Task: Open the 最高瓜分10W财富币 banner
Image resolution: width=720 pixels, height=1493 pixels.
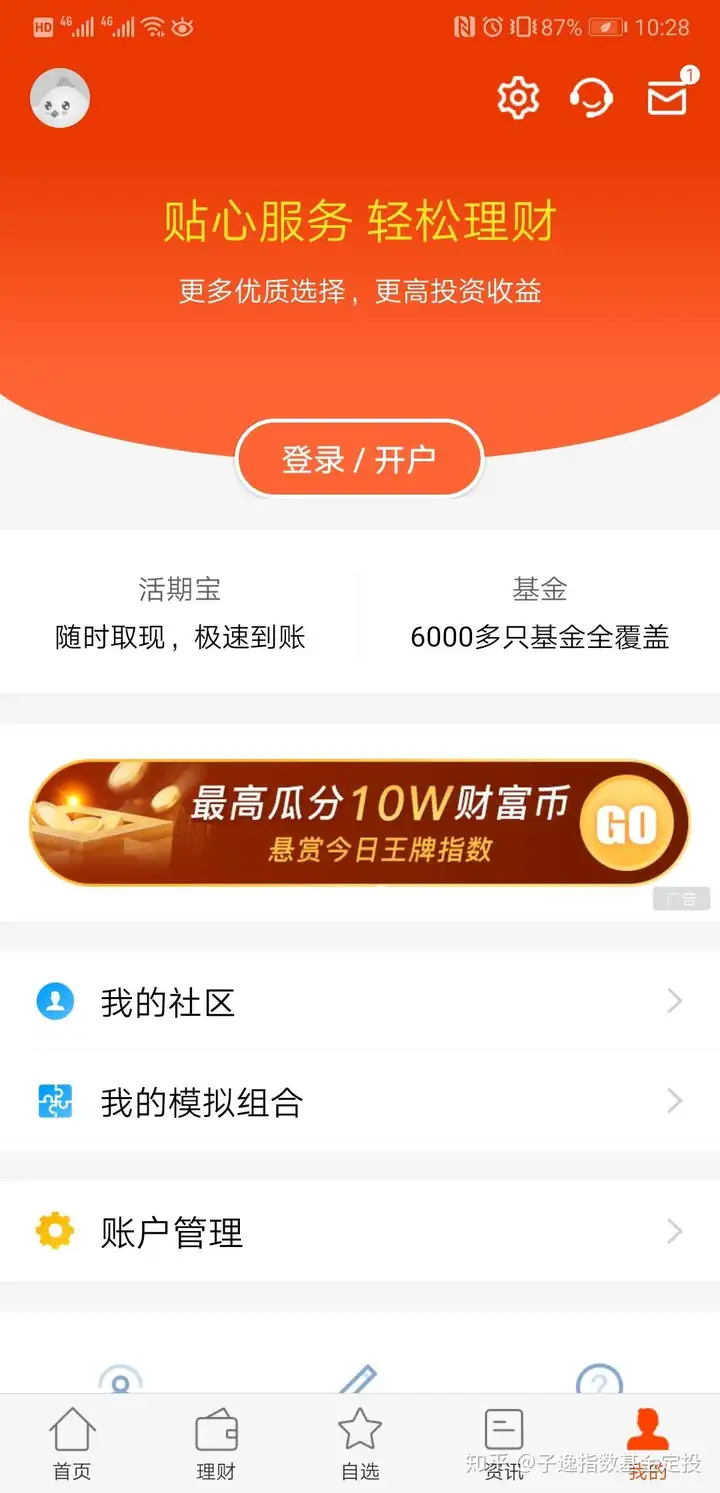Action: pyautogui.click(x=359, y=823)
